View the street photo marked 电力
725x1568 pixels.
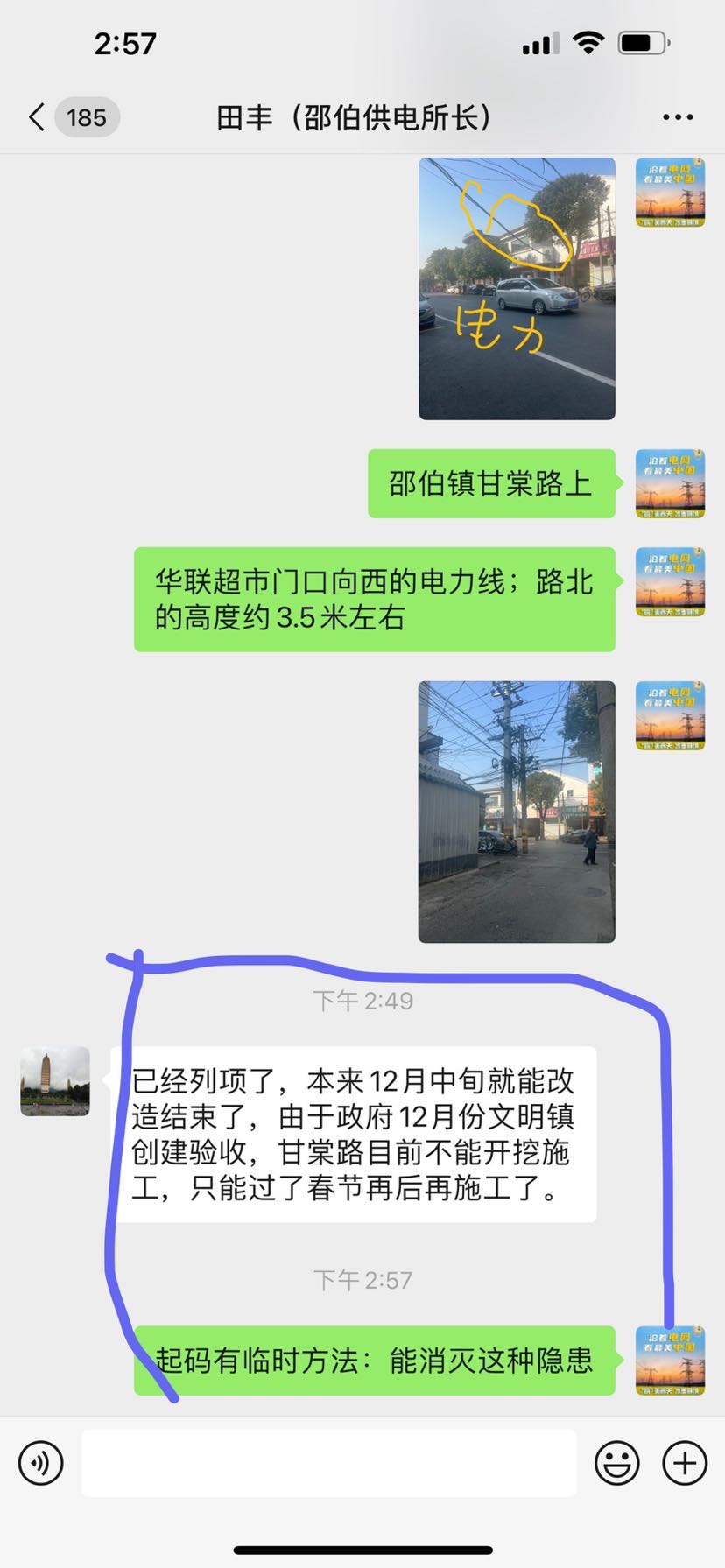point(517,289)
